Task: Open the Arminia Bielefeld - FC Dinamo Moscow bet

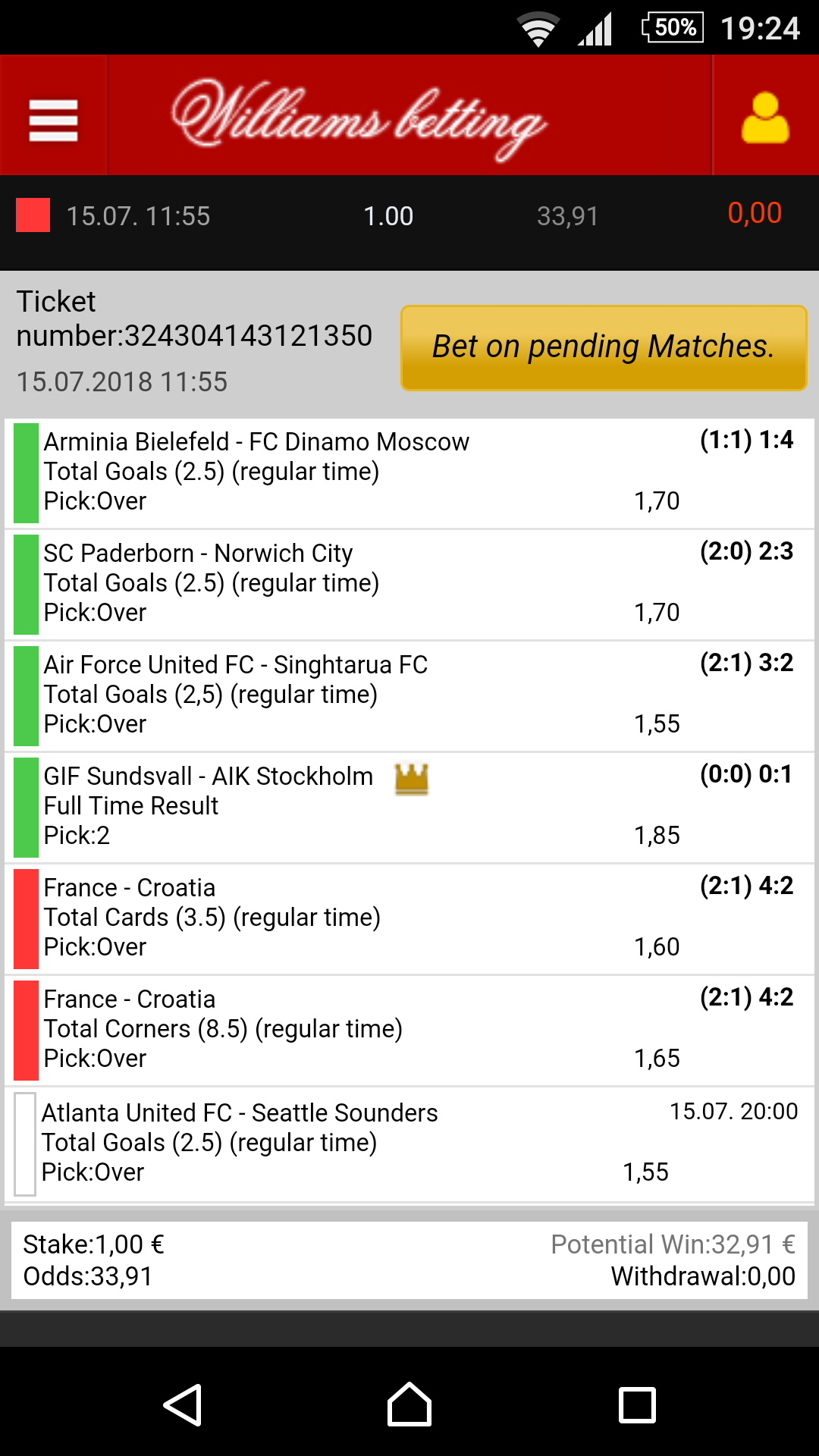Action: 409,473
